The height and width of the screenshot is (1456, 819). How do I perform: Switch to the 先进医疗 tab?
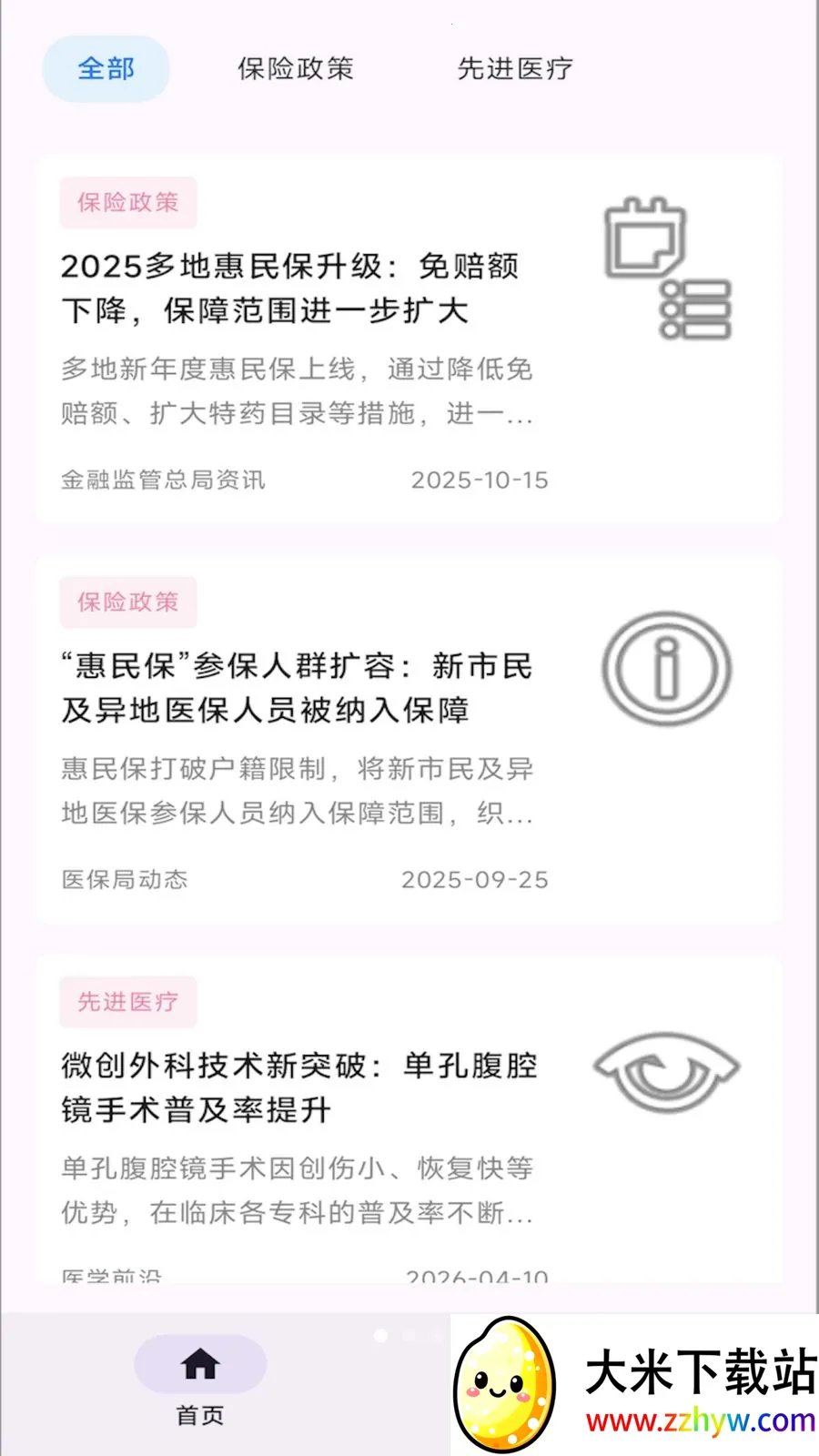click(x=515, y=68)
